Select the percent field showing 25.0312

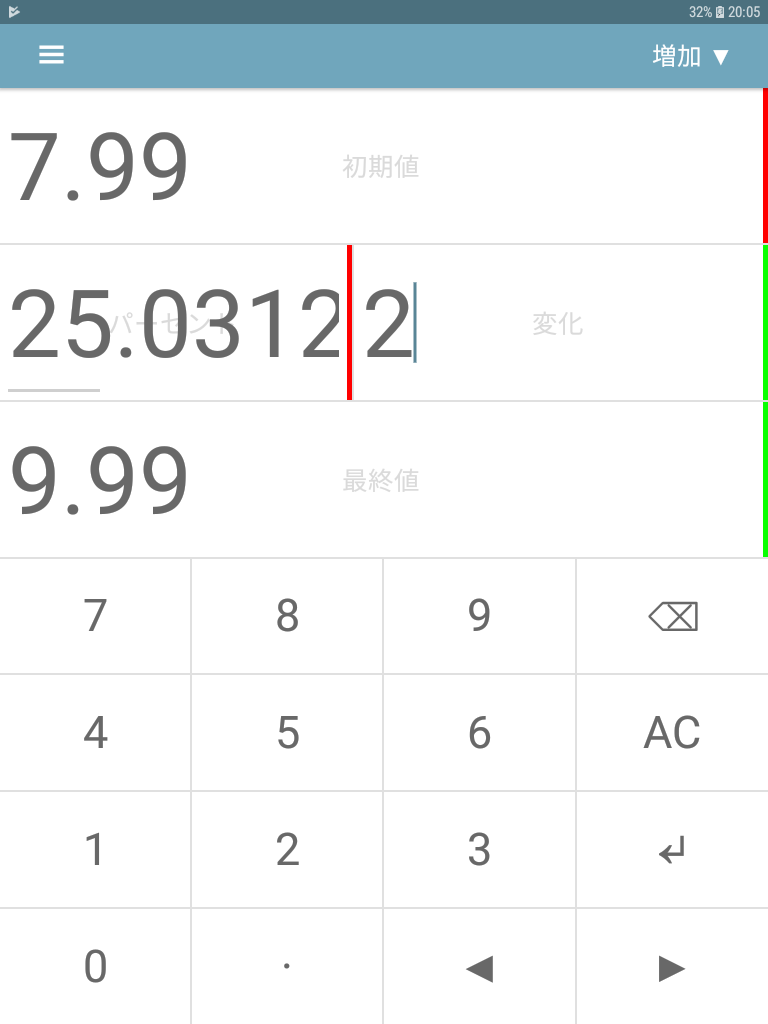[x=175, y=323]
